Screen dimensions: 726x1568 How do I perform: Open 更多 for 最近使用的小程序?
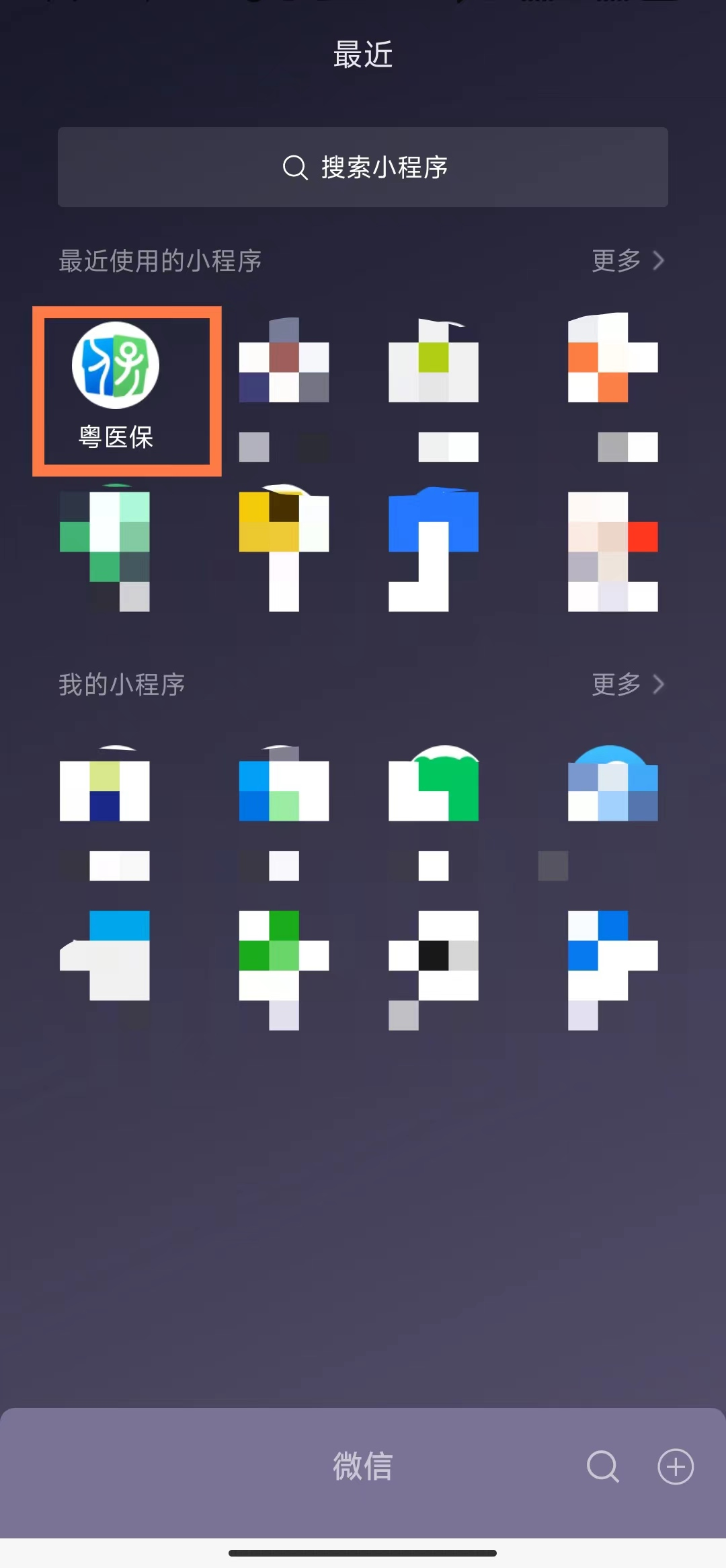pyautogui.click(x=627, y=260)
